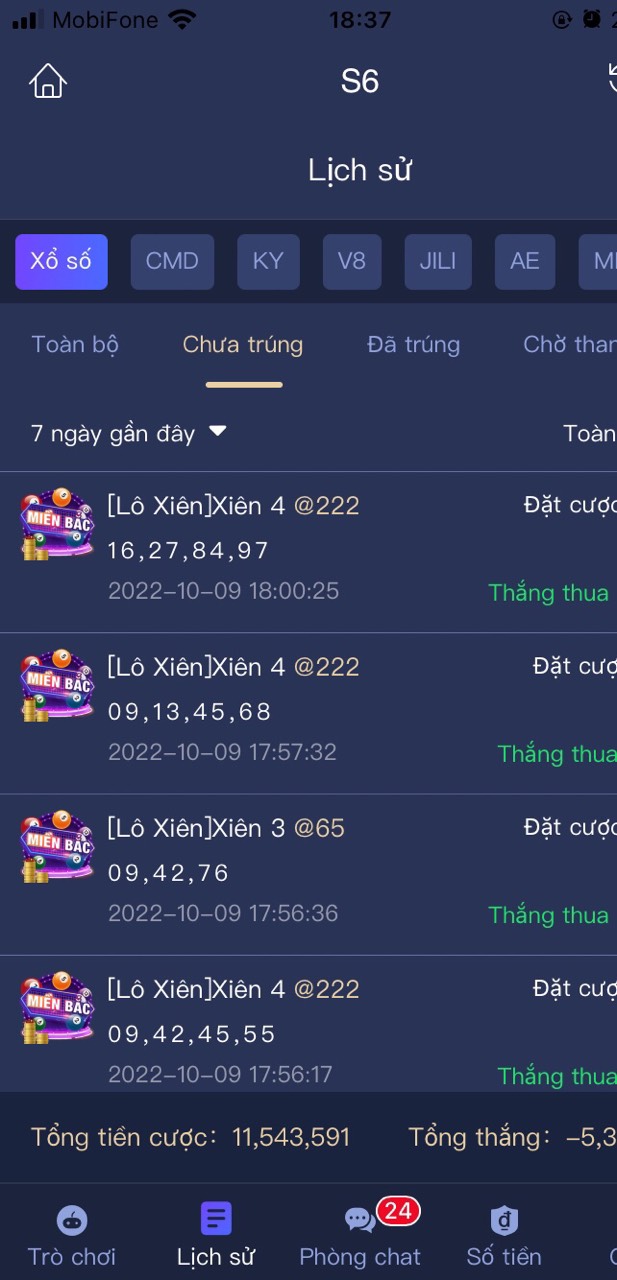Open the bet record 16,27,84,97
This screenshot has width=617, height=1280.
[x=308, y=552]
